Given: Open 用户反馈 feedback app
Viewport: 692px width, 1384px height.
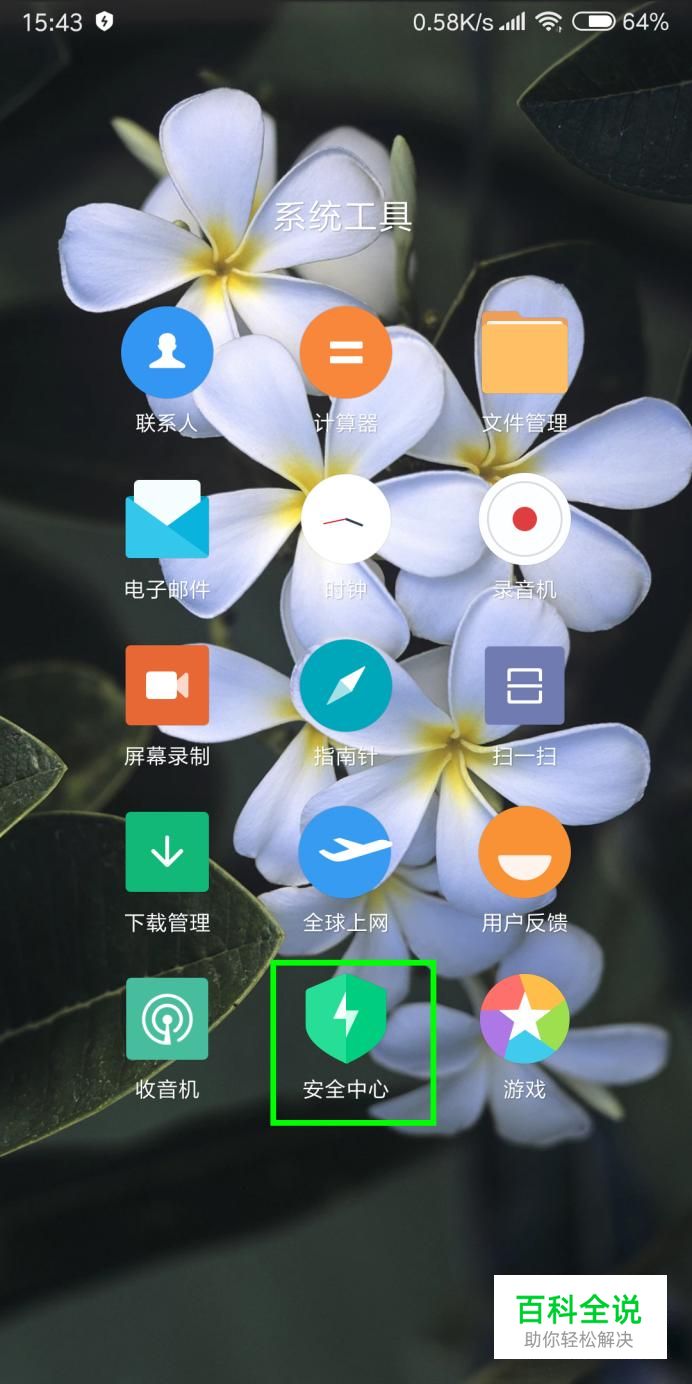Looking at the screenshot, I should click(525, 852).
